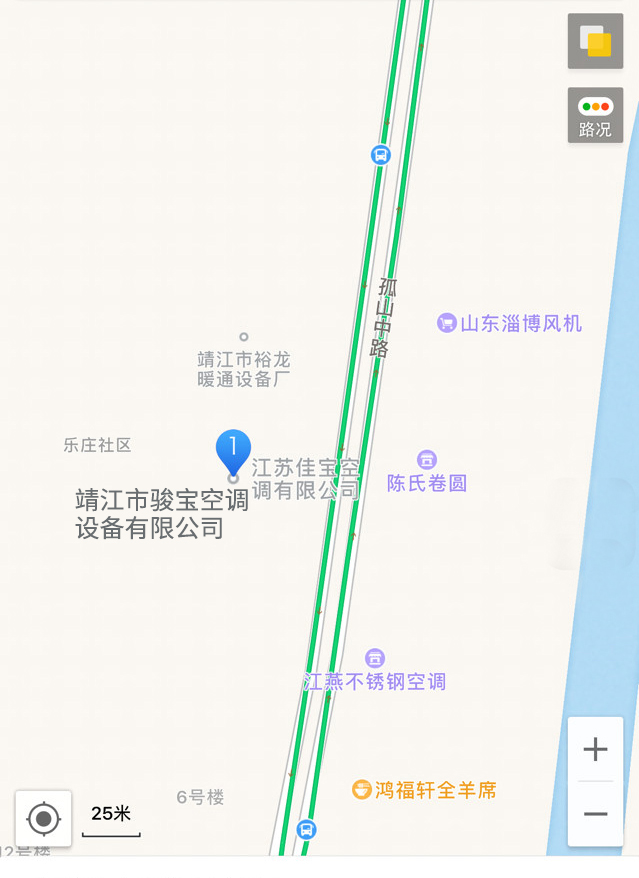
Task: Open the 鸿福轩全羊席 restaurant marker
Action: tap(362, 790)
